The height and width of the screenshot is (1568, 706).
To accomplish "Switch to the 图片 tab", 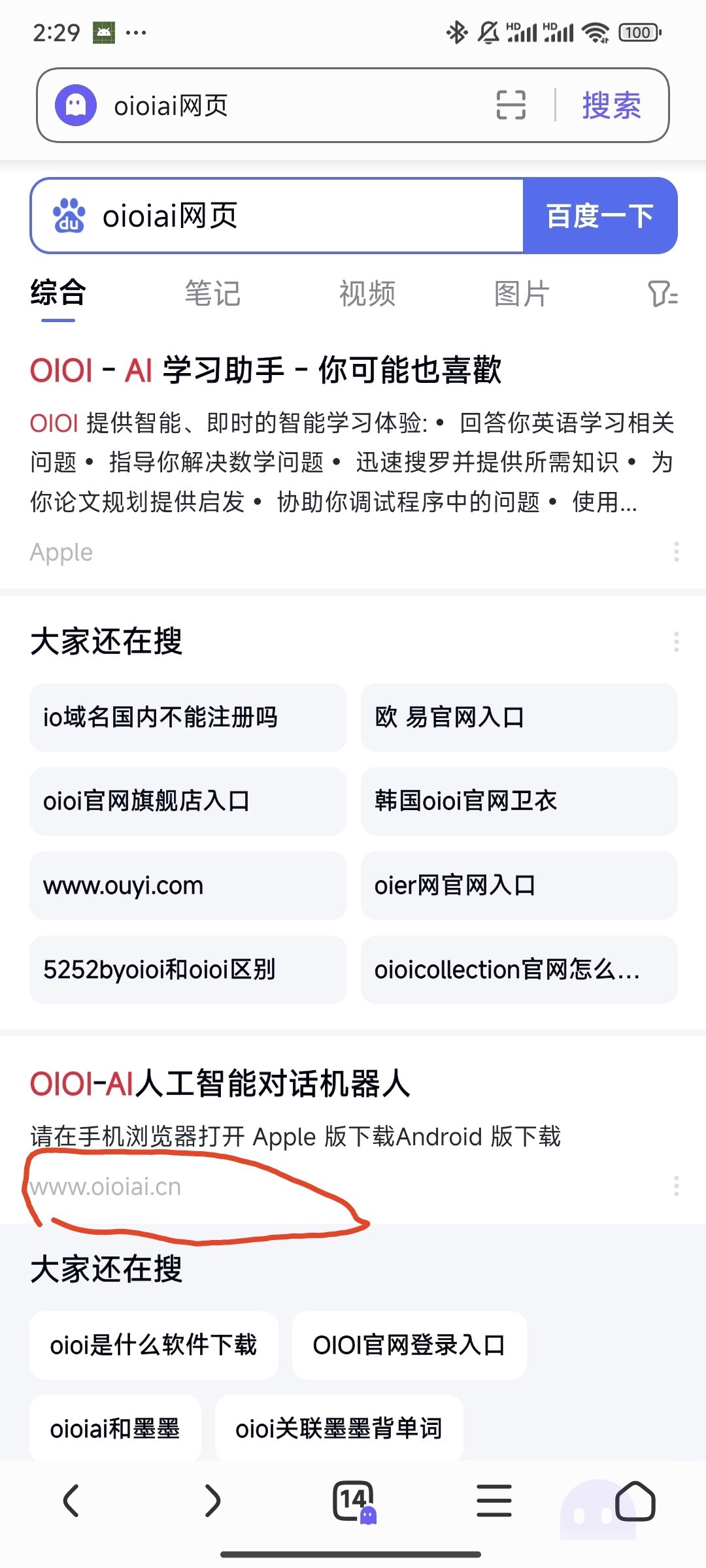I will coord(522,293).
